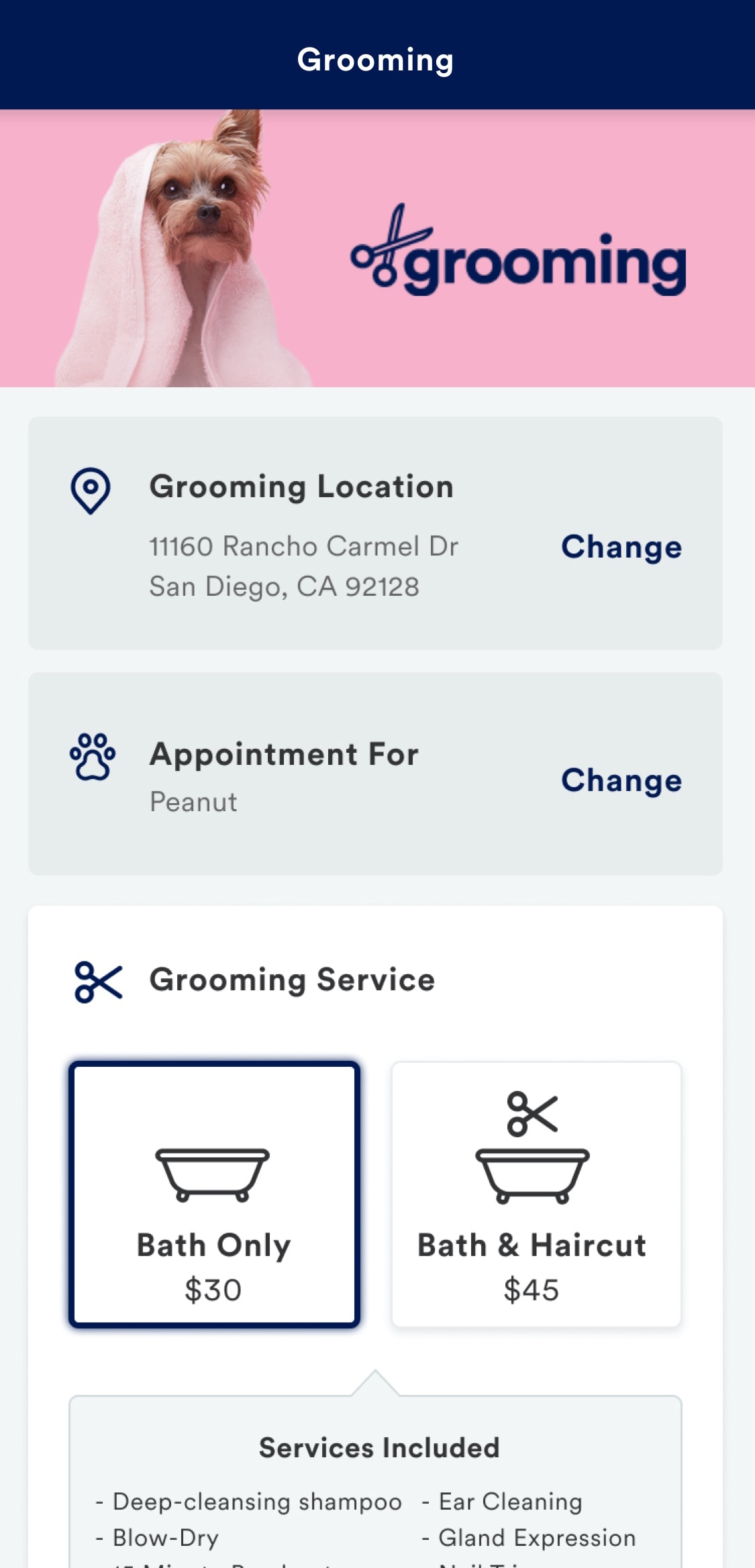The width and height of the screenshot is (755, 1568).
Task: Change the grooming location address
Action: 621,547
